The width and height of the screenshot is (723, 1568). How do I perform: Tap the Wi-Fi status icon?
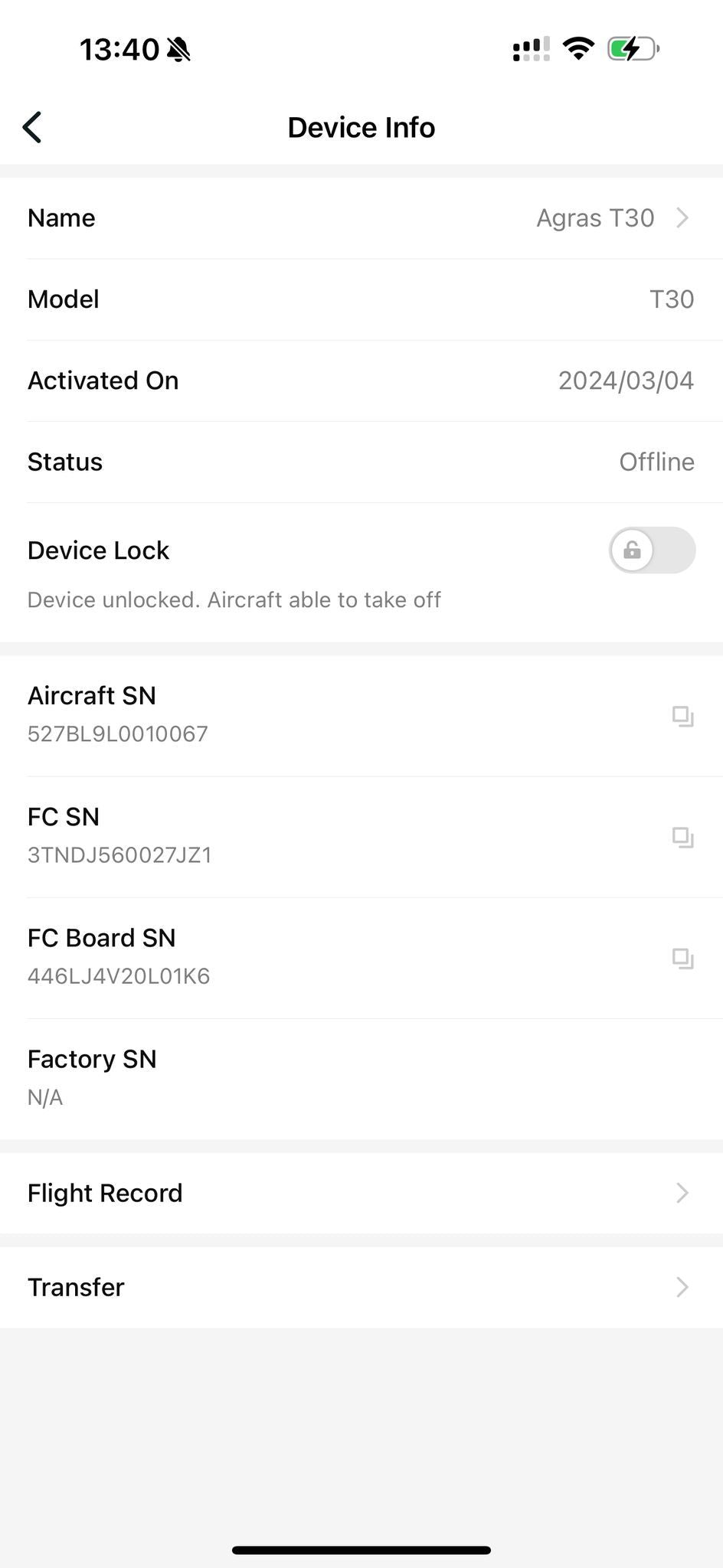pyautogui.click(x=579, y=47)
